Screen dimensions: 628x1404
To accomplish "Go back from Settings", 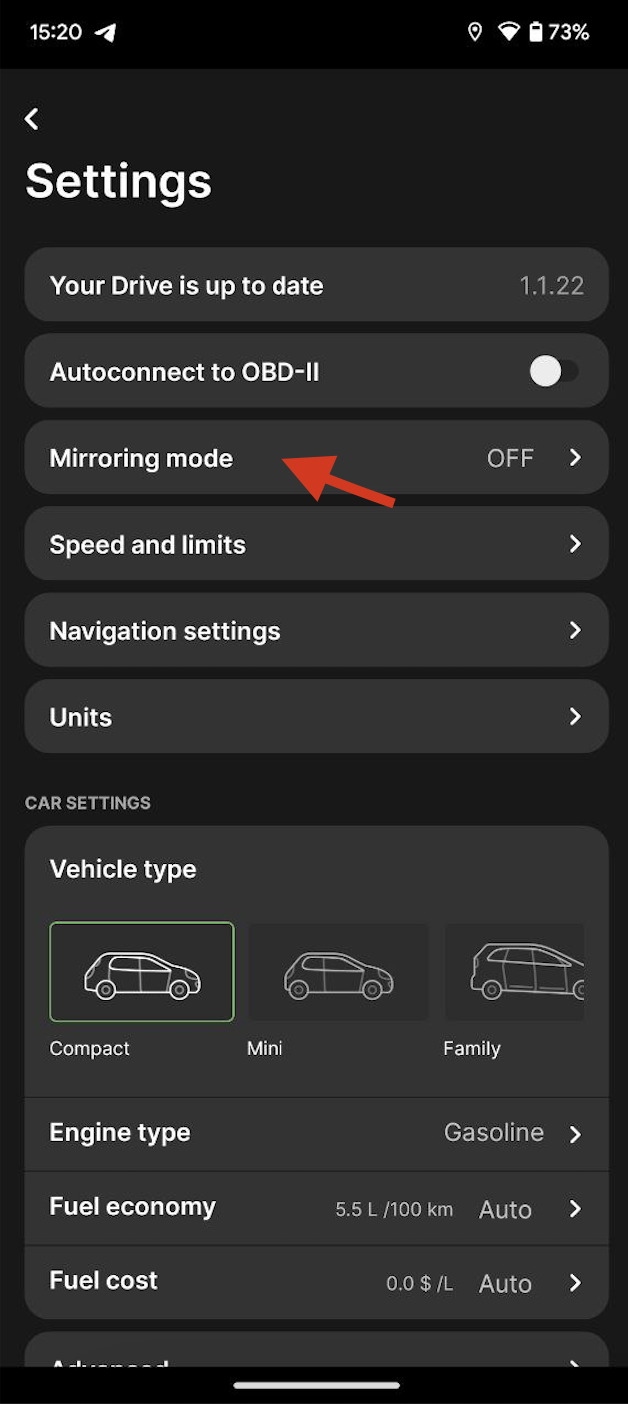I will pyautogui.click(x=32, y=119).
